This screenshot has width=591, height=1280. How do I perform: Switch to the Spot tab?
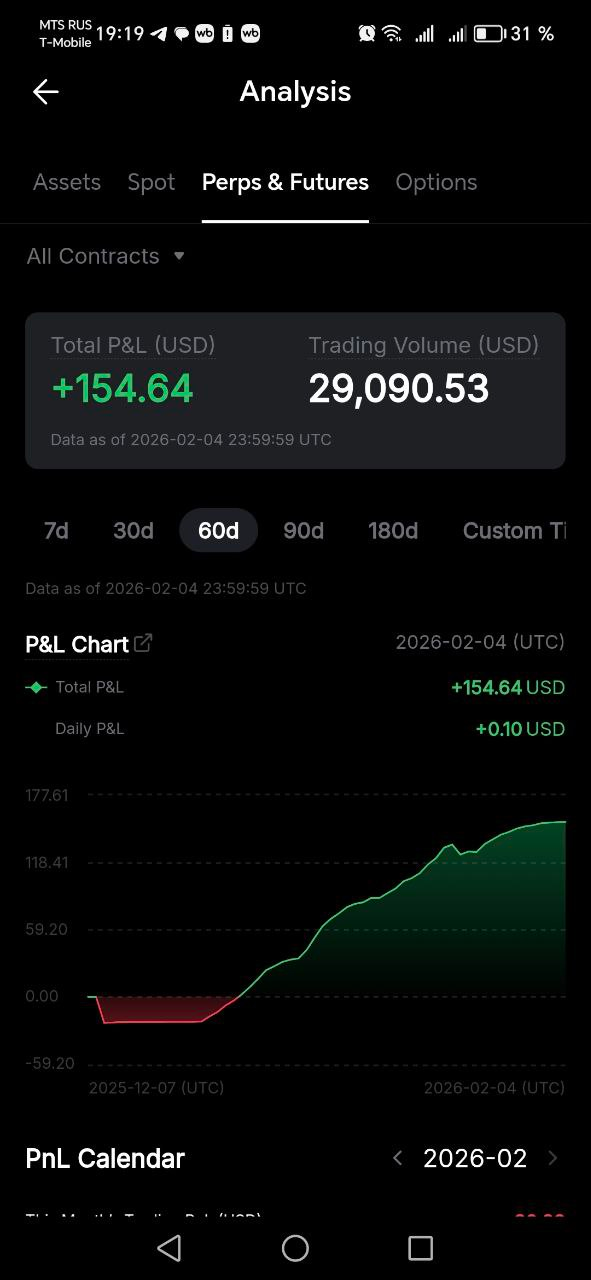tap(151, 182)
